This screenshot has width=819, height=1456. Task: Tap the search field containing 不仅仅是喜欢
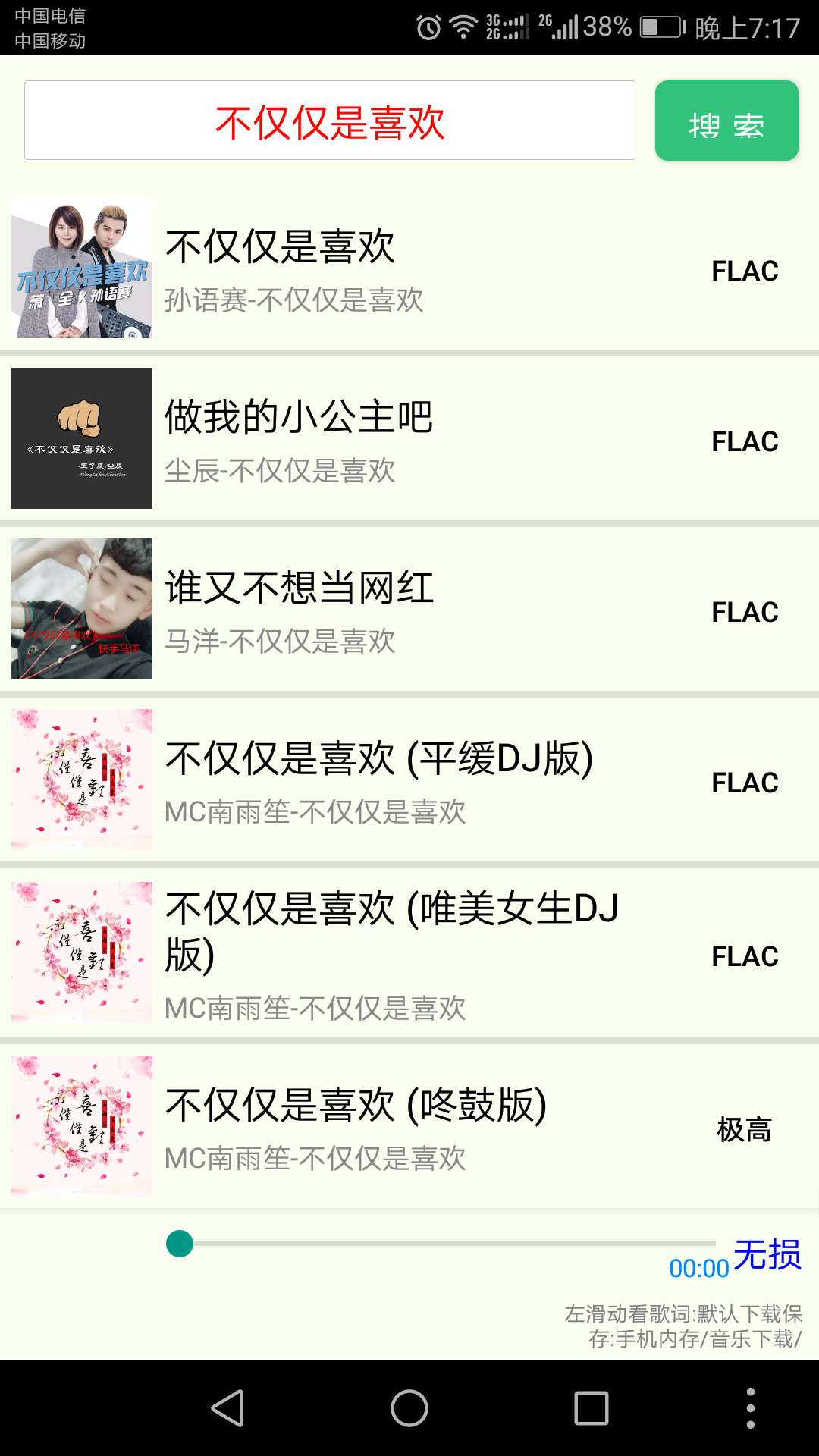[329, 121]
